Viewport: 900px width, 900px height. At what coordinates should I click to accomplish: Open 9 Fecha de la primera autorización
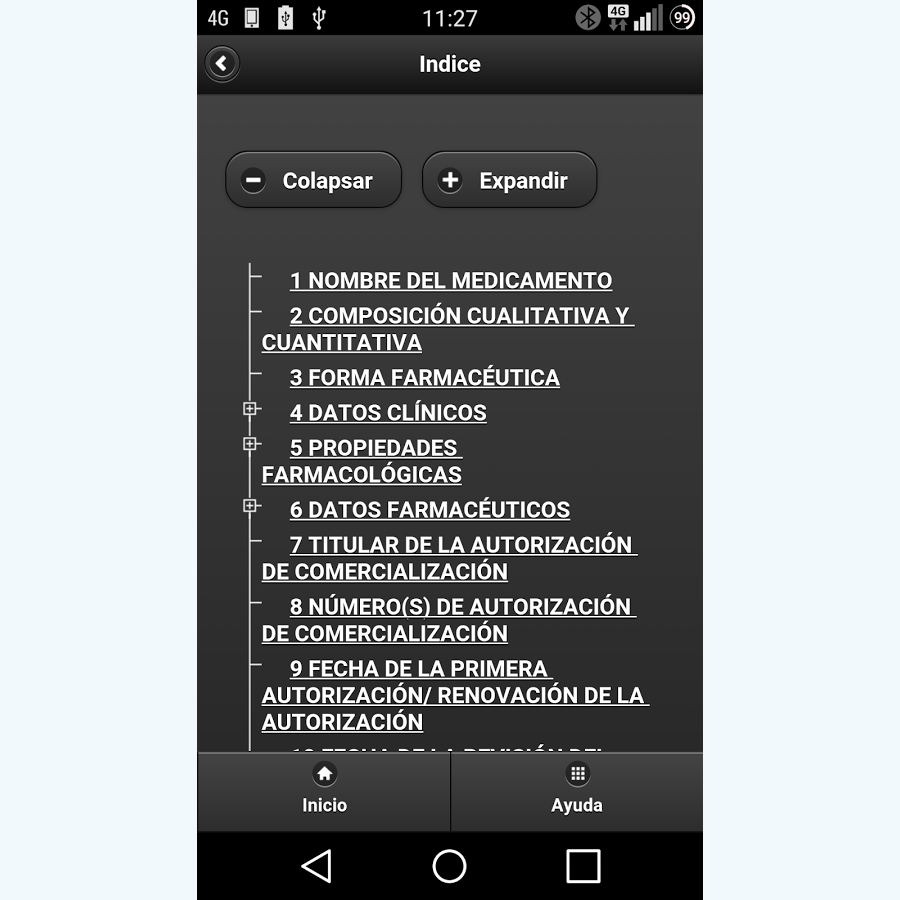point(418,669)
